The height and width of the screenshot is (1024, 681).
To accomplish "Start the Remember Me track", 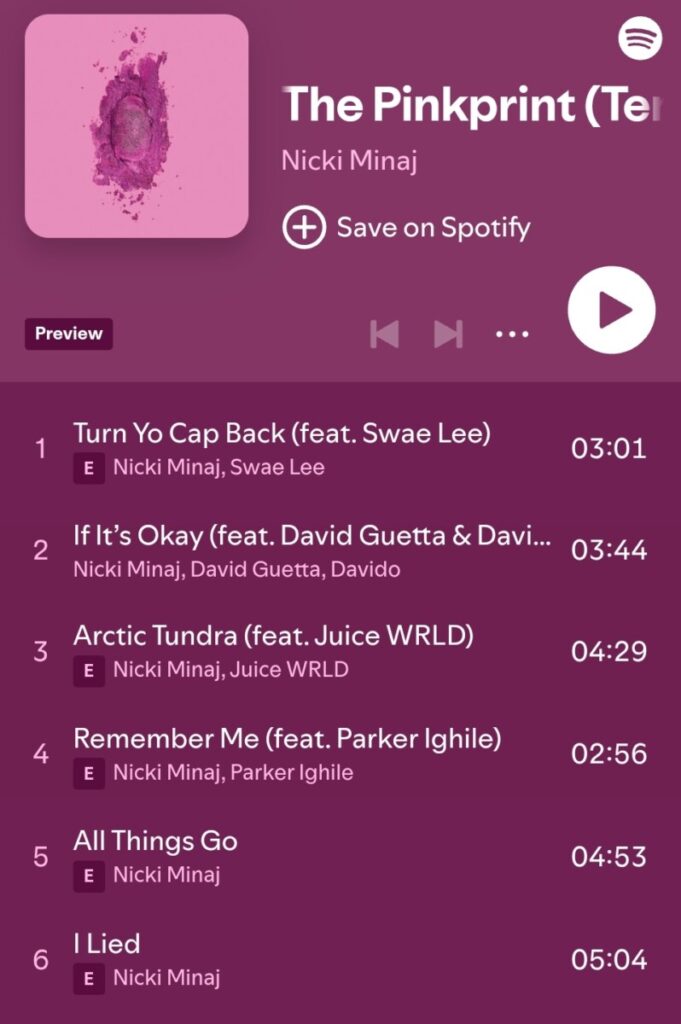I will coord(287,739).
